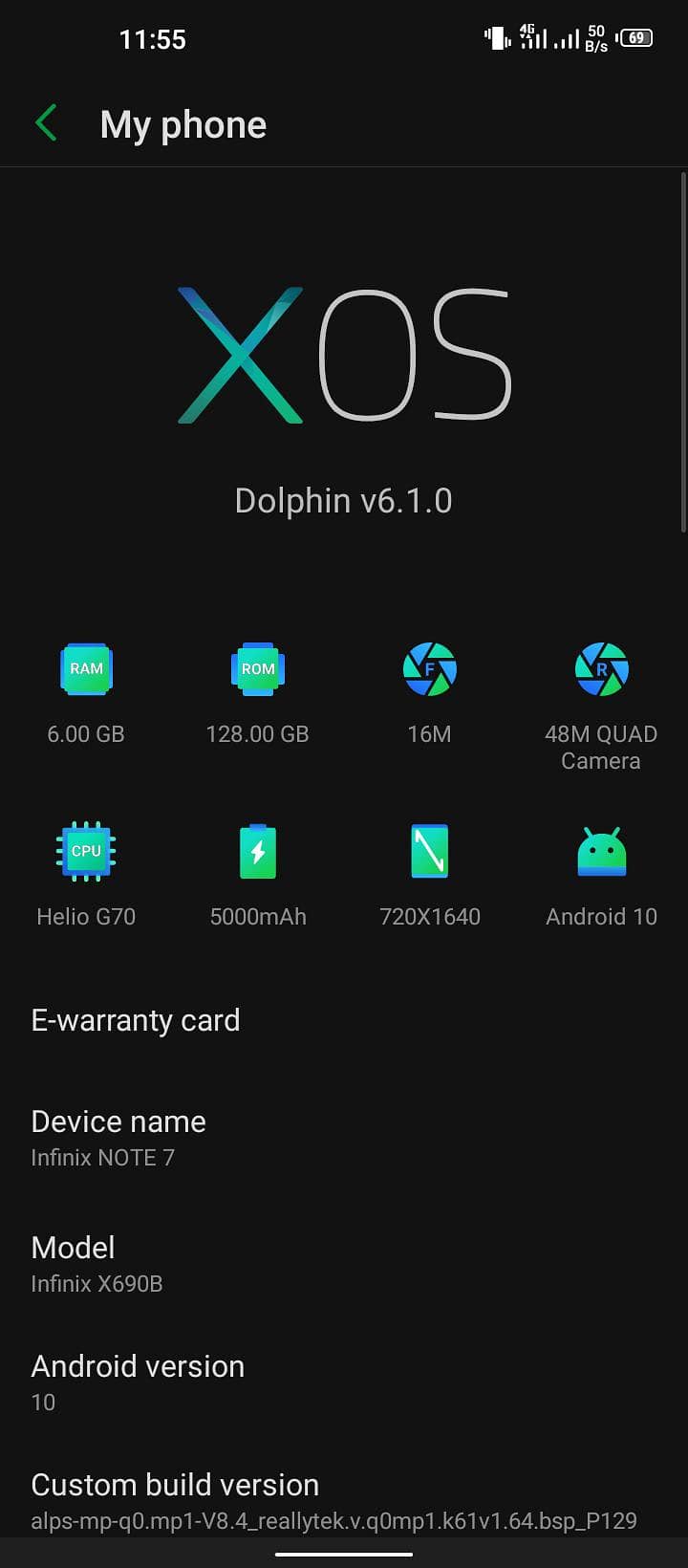Tap the 4G signal indicator
The width and height of the screenshot is (688, 1568).
click(531, 36)
